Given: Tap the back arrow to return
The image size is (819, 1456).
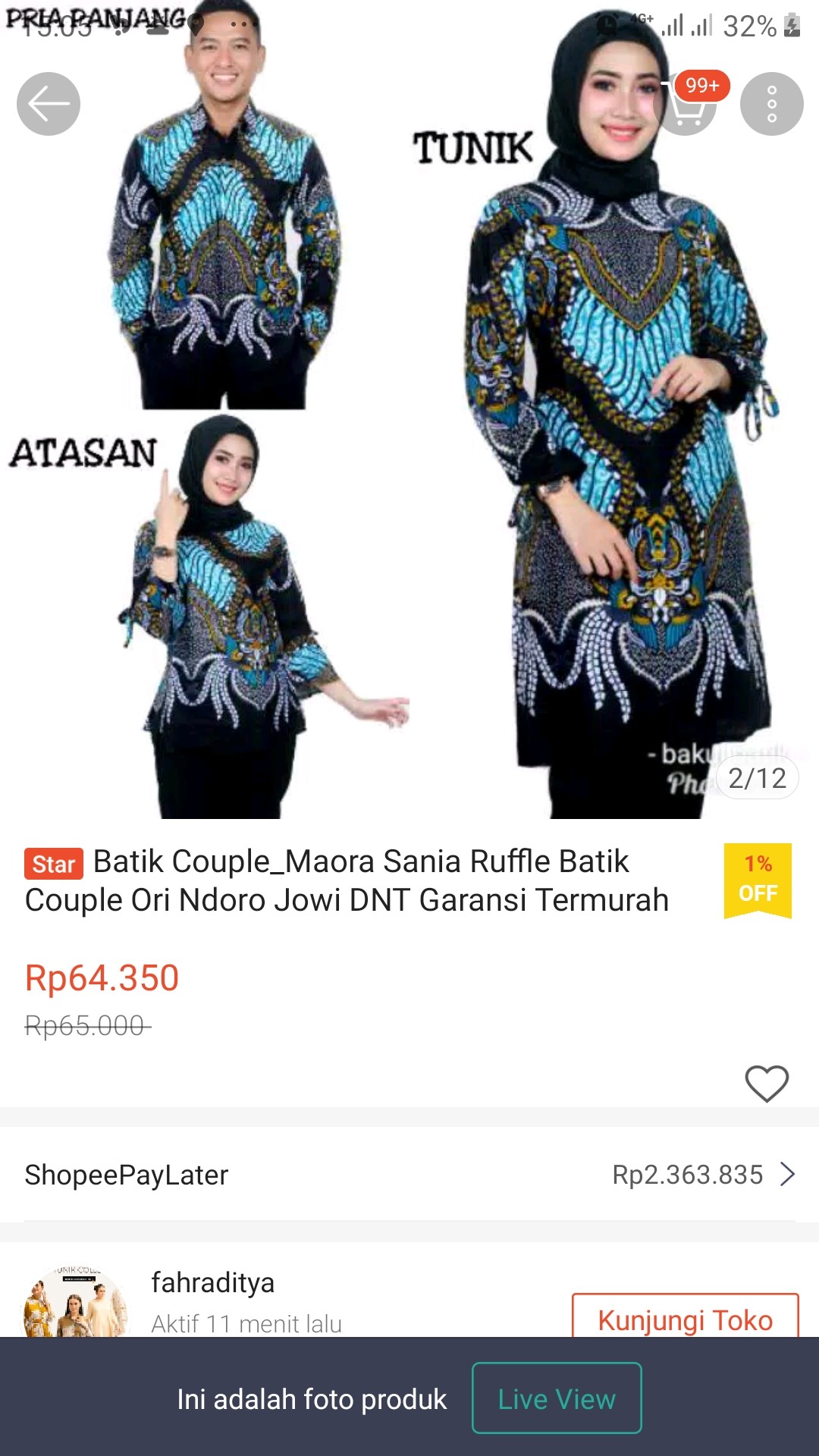Looking at the screenshot, I should pos(48,104).
